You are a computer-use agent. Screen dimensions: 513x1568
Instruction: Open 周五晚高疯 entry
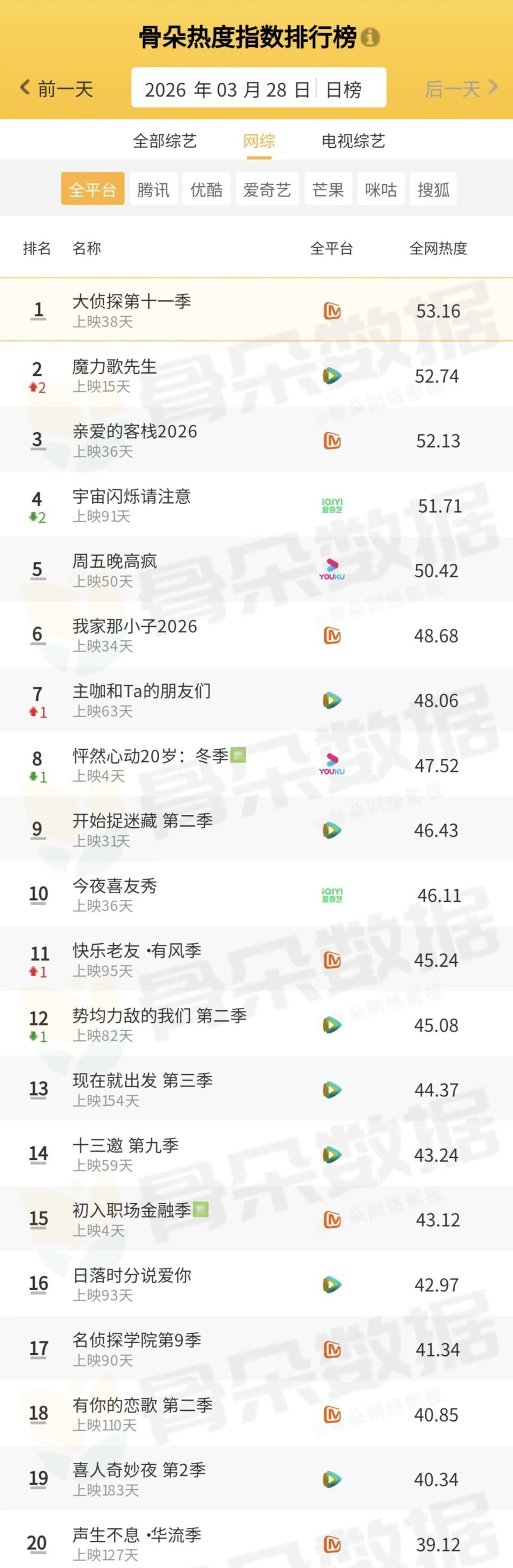click(114, 561)
